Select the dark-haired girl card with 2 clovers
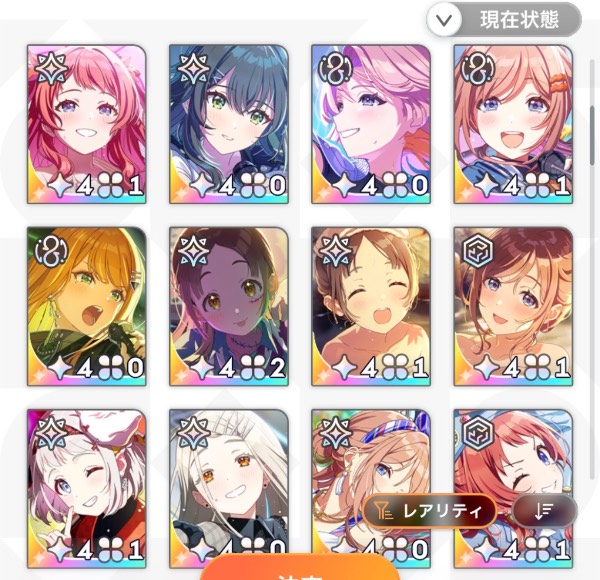 point(228,305)
